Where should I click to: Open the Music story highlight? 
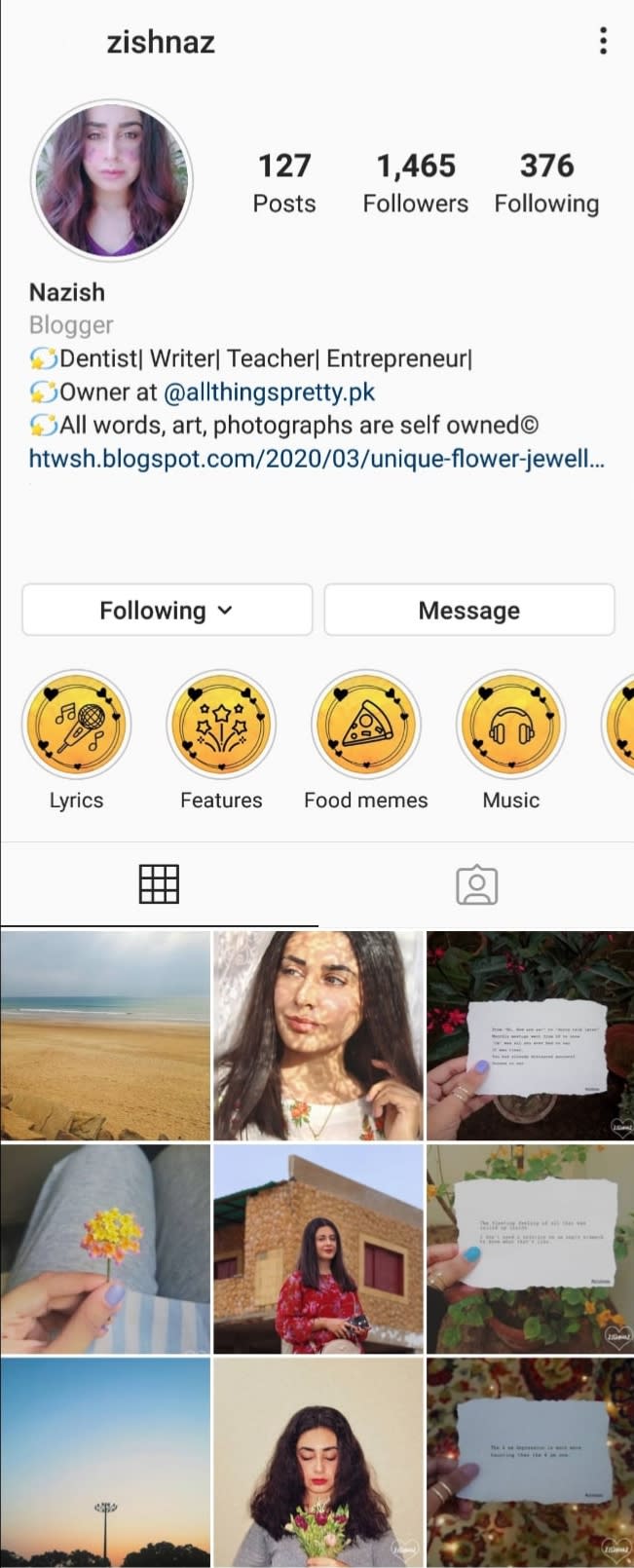(510, 725)
